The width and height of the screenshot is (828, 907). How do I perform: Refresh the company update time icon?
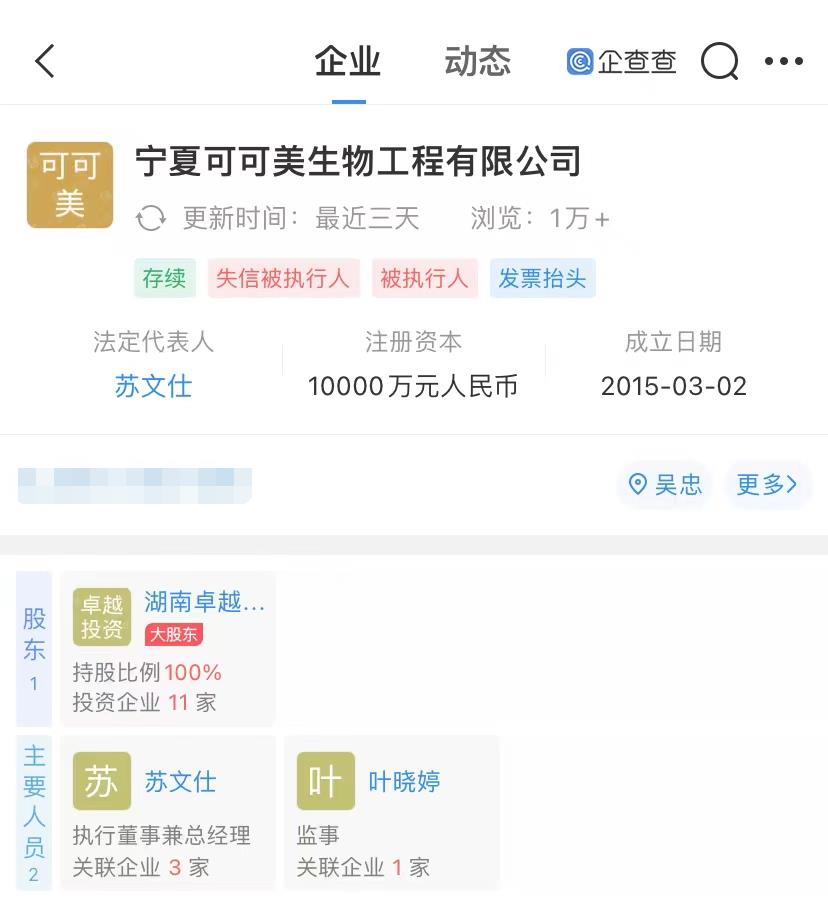[x=151, y=218]
